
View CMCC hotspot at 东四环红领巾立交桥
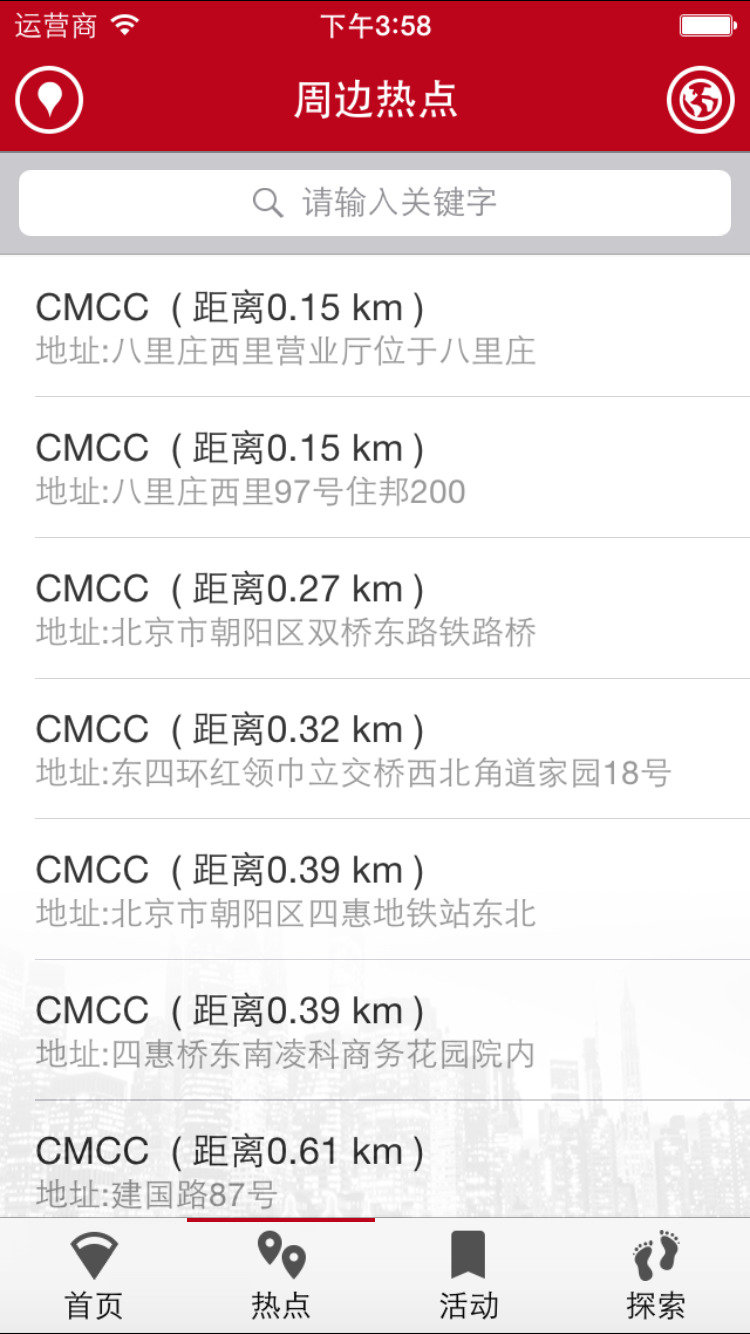tap(375, 749)
